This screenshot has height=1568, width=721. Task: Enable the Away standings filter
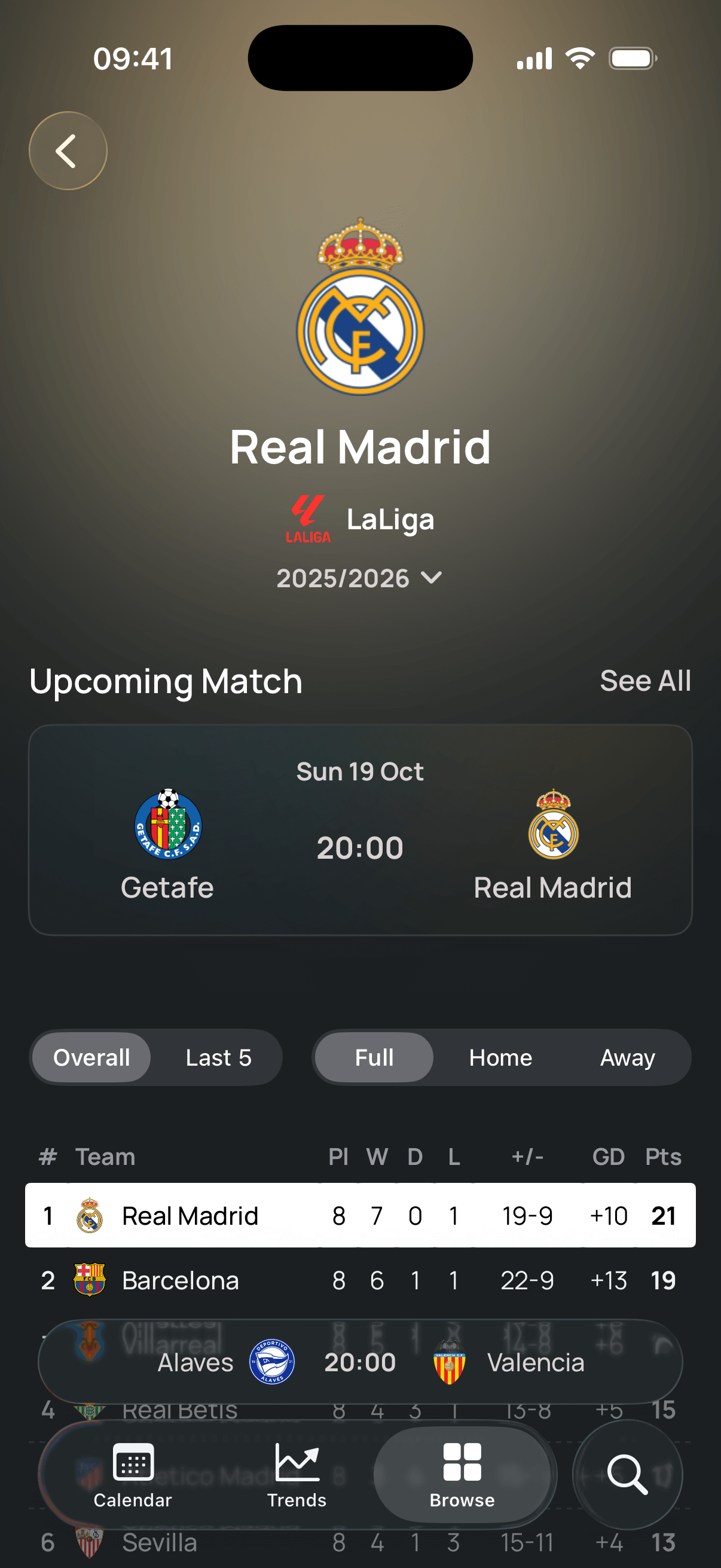pos(627,1057)
